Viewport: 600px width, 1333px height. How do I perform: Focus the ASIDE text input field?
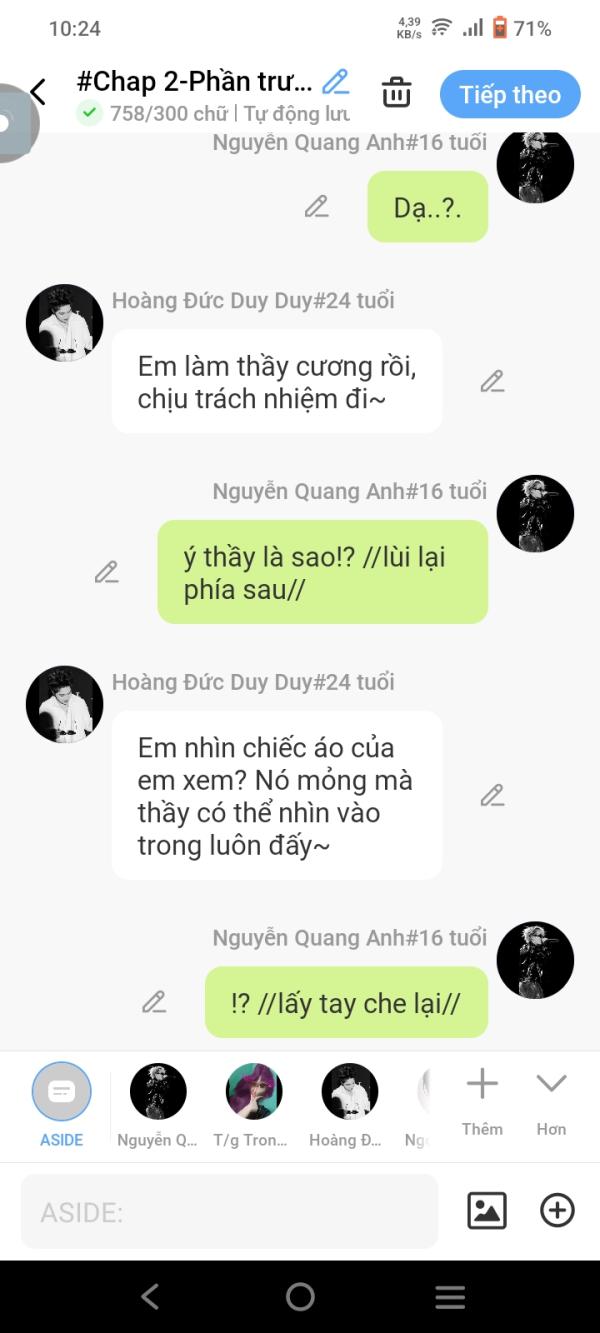point(230,1212)
